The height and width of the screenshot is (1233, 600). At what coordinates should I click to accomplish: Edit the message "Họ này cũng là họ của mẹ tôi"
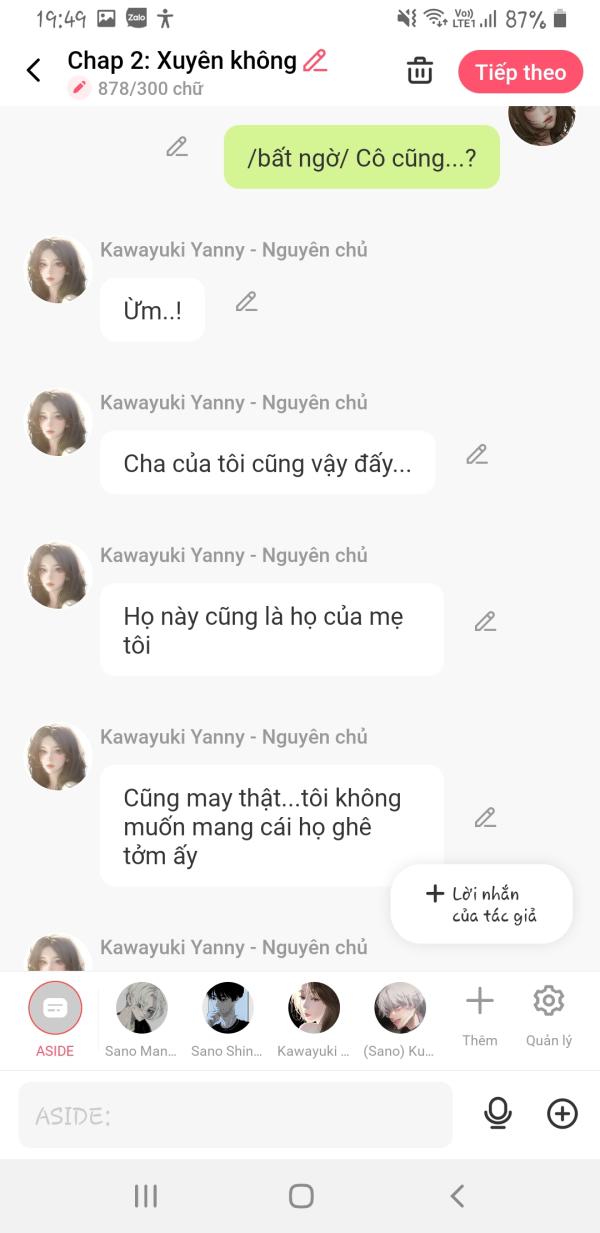[485, 621]
